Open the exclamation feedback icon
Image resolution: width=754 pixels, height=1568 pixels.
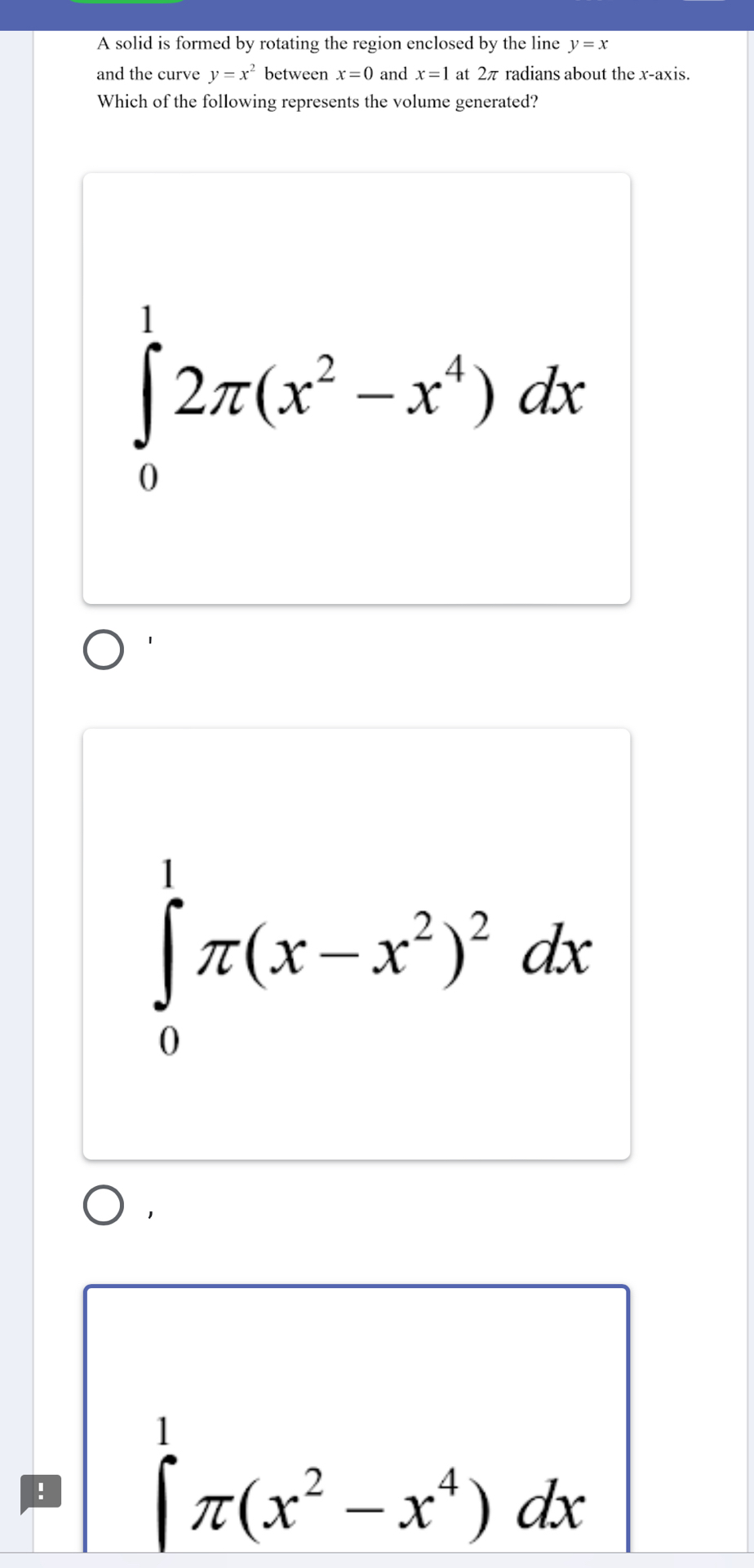(x=40, y=1494)
